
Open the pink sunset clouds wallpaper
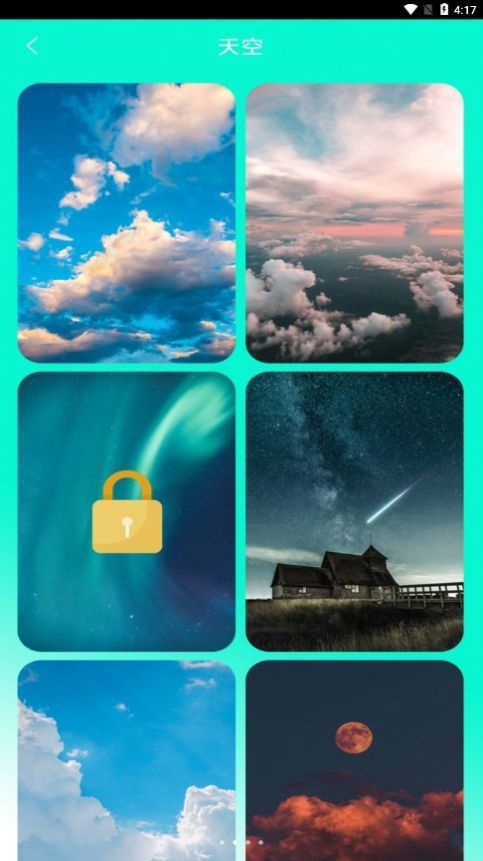(355, 223)
